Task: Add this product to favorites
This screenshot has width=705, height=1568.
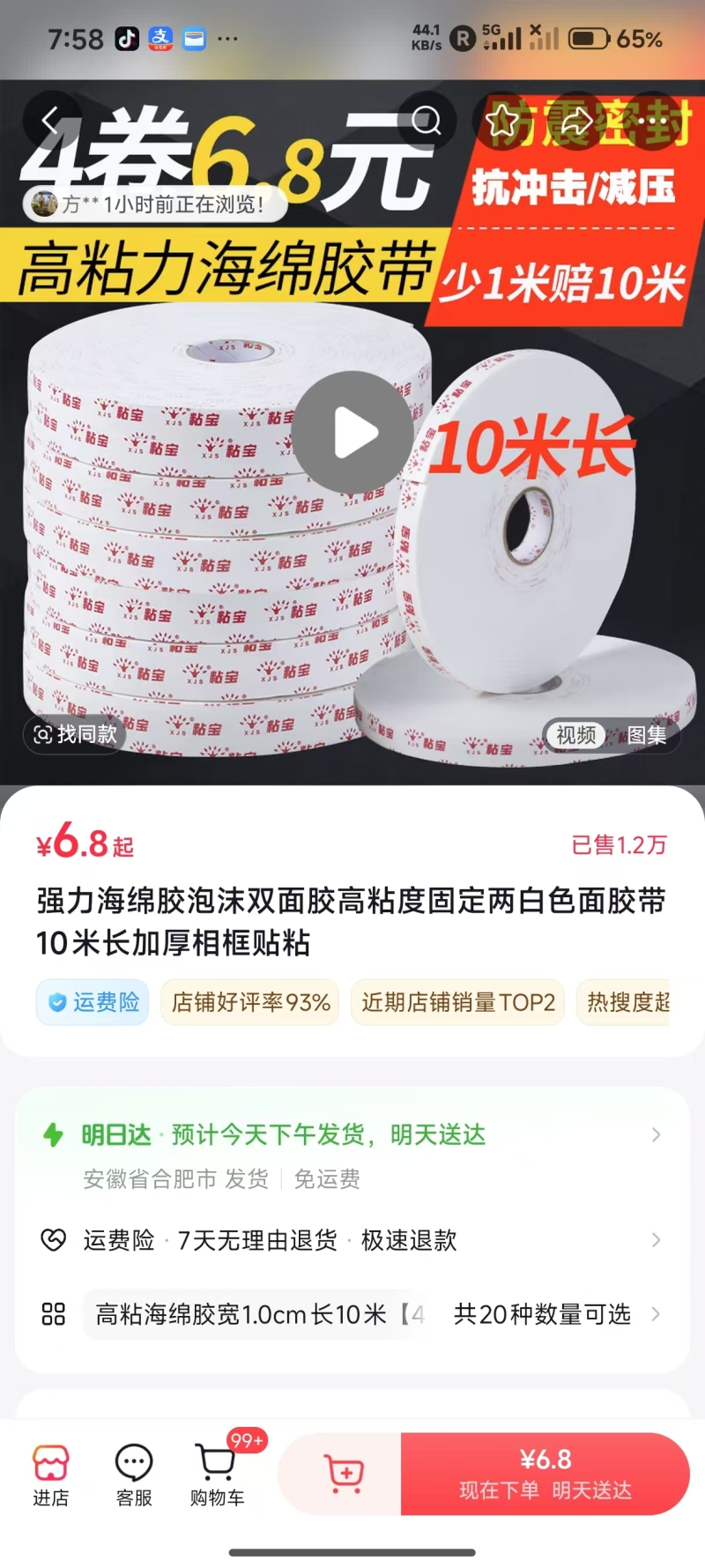Action: (x=503, y=121)
